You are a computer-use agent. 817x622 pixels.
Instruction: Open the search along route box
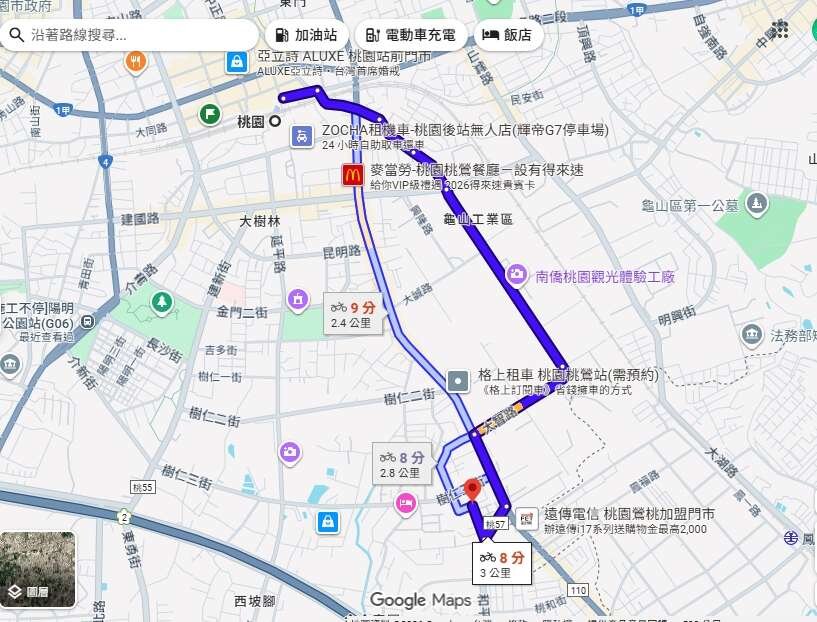(x=130, y=35)
